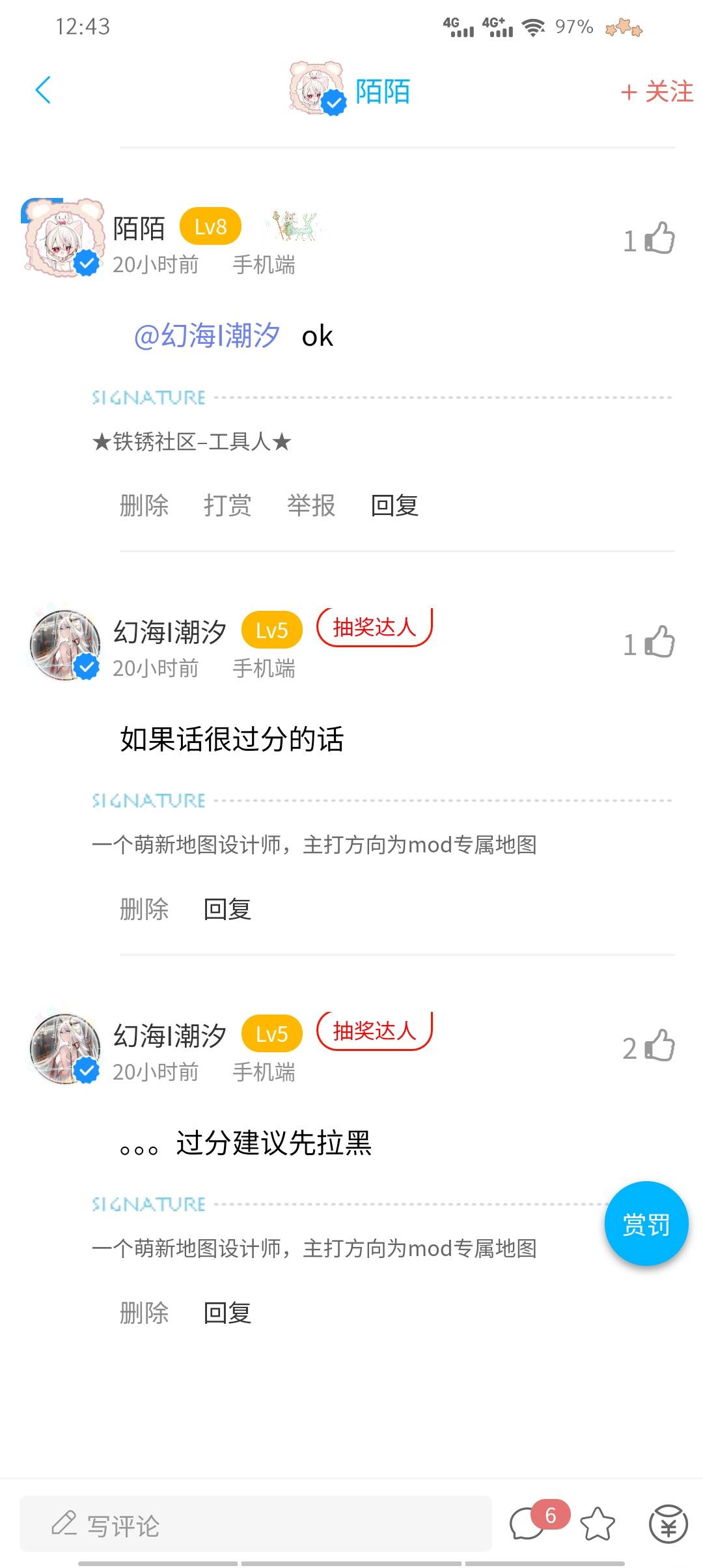Viewport: 703px width, 1568px height.
Task: Like the comment "过分建议先拉黑"
Action: (x=659, y=1046)
